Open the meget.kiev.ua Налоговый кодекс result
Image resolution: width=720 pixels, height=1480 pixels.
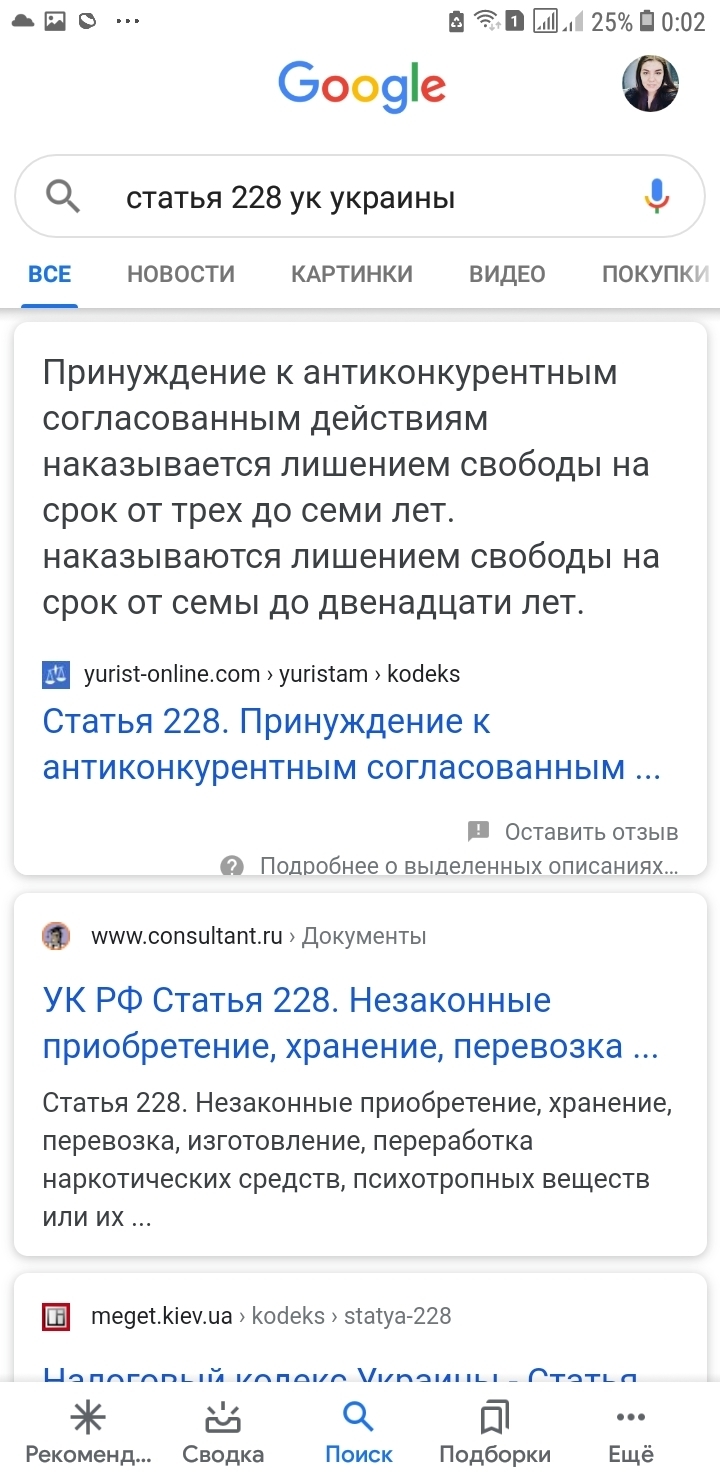point(340,1372)
